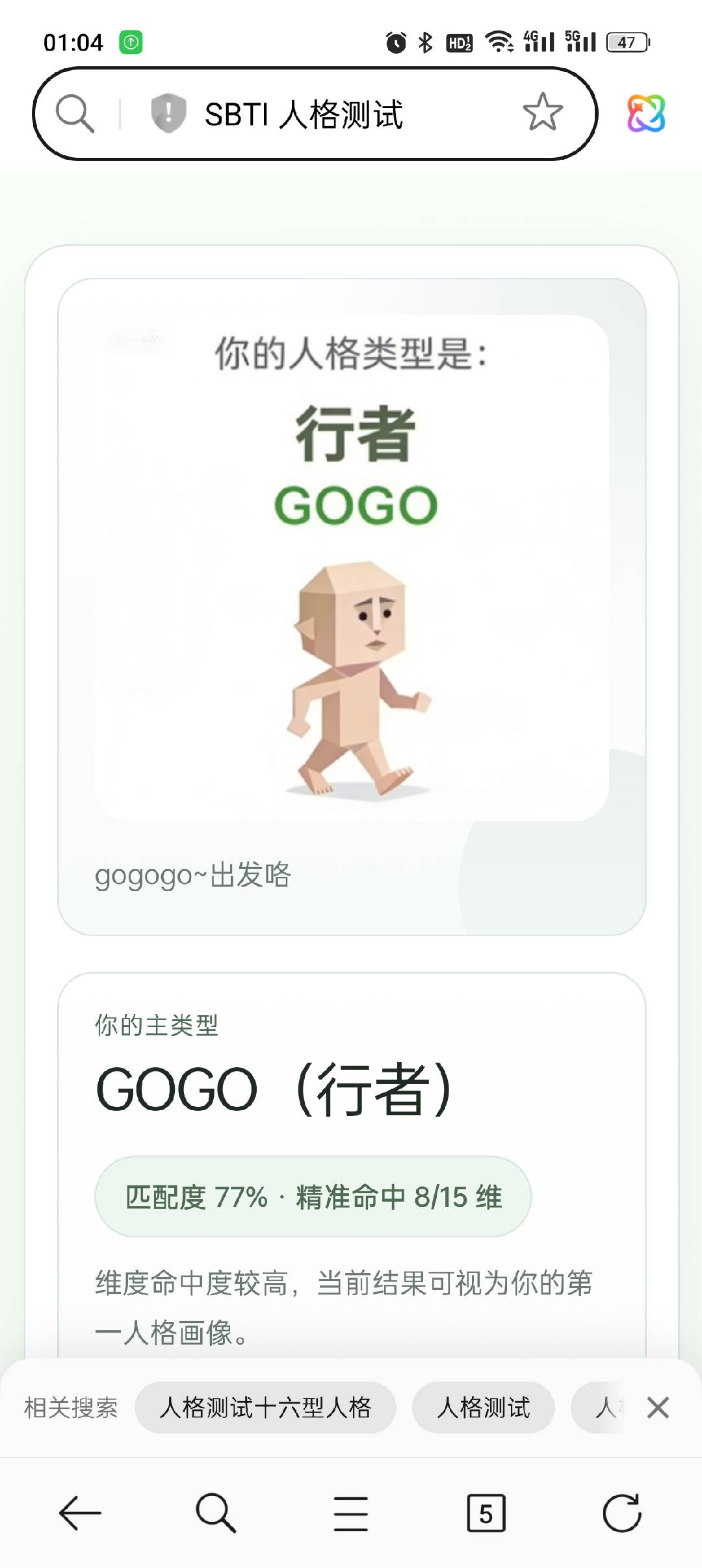Go back to the previous page
This screenshot has width=702, height=1568.
(80, 1513)
